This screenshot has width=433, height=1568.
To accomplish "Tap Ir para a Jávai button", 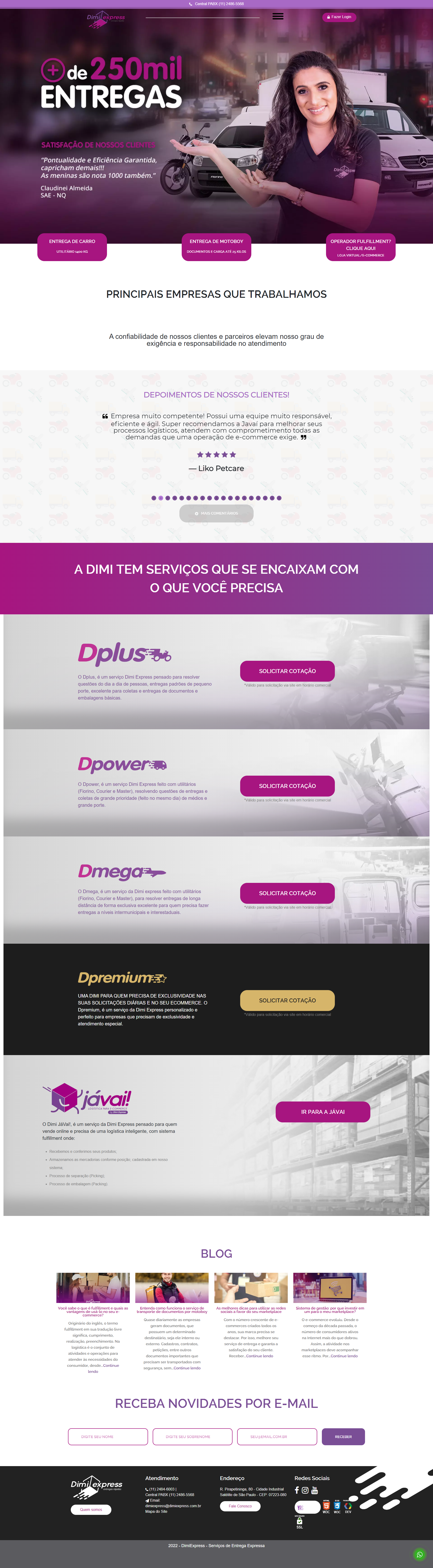I will point(323,1111).
